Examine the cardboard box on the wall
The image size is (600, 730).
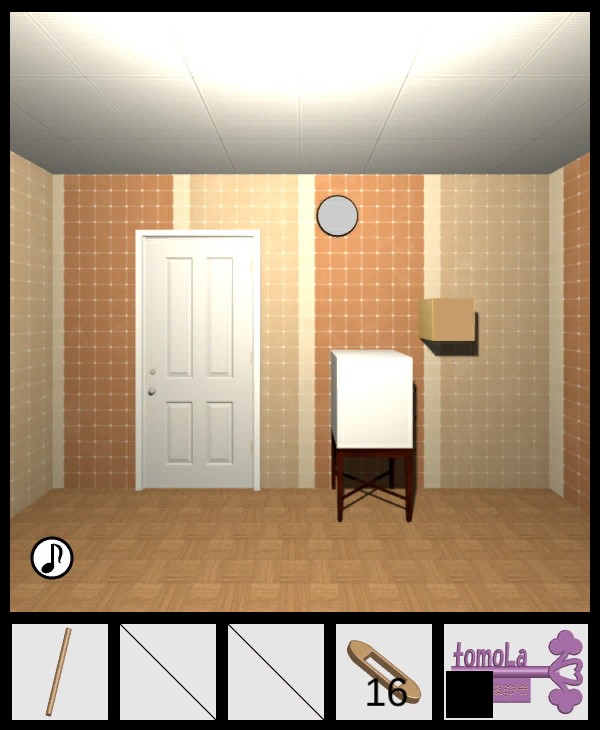point(447,320)
